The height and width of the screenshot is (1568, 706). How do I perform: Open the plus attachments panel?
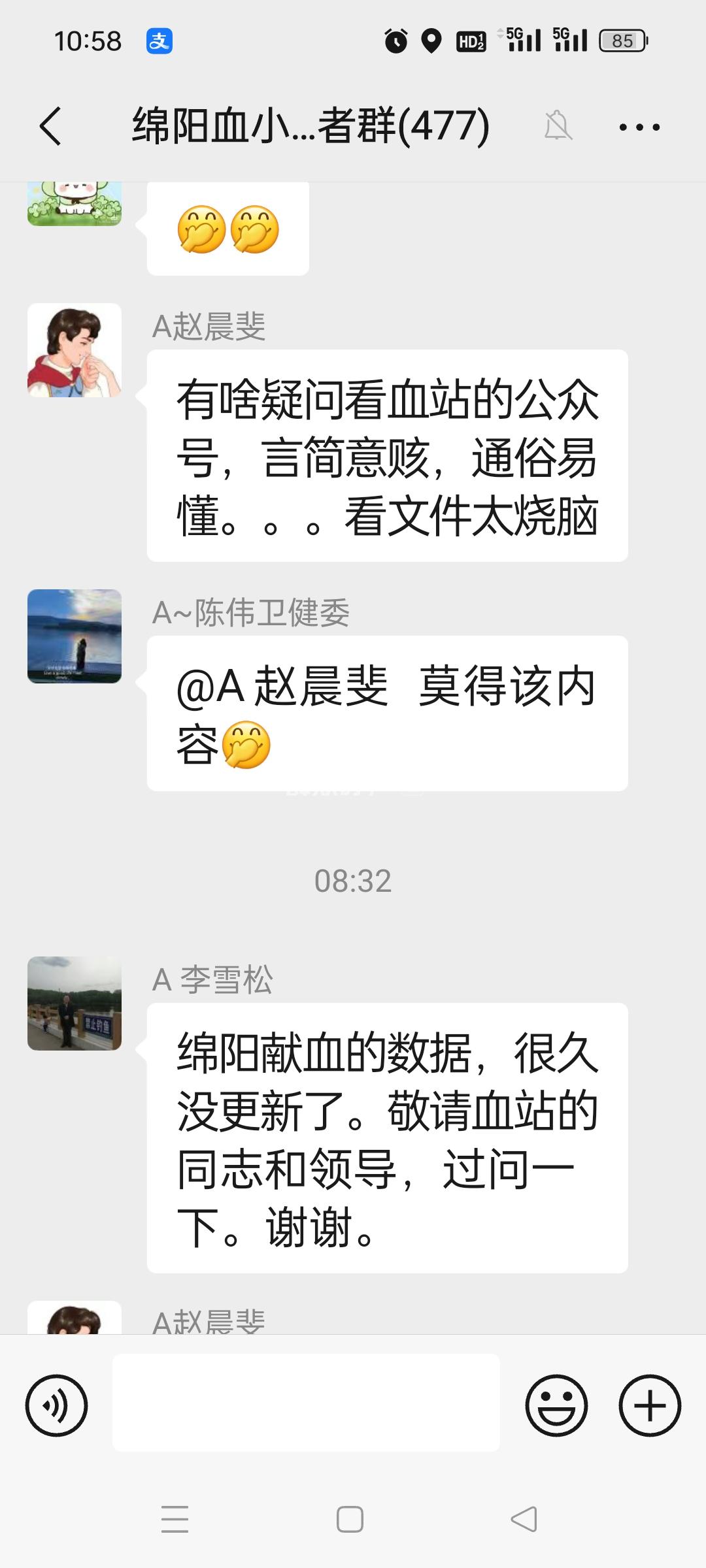click(x=650, y=1405)
